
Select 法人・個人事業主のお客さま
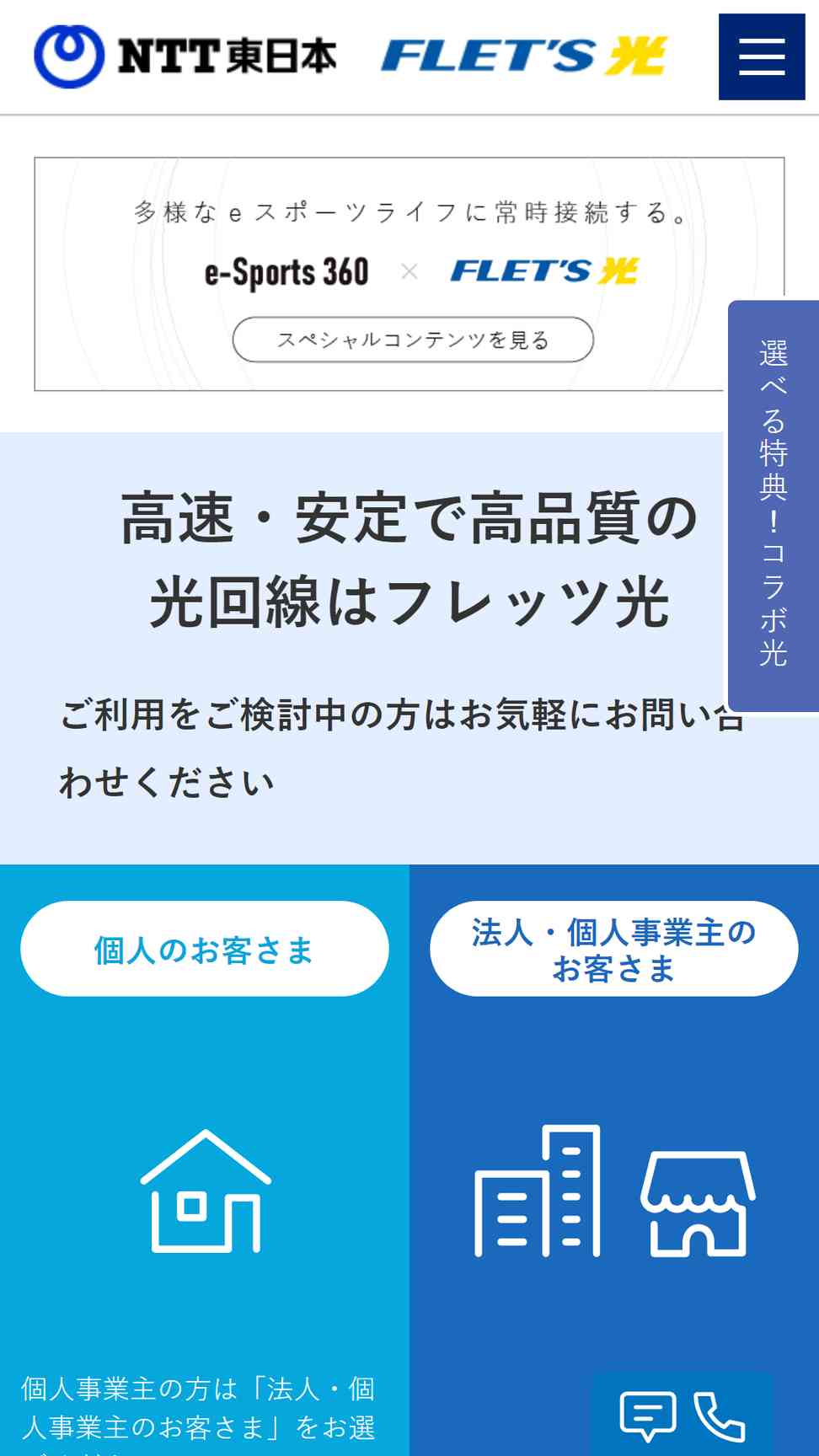click(613, 949)
